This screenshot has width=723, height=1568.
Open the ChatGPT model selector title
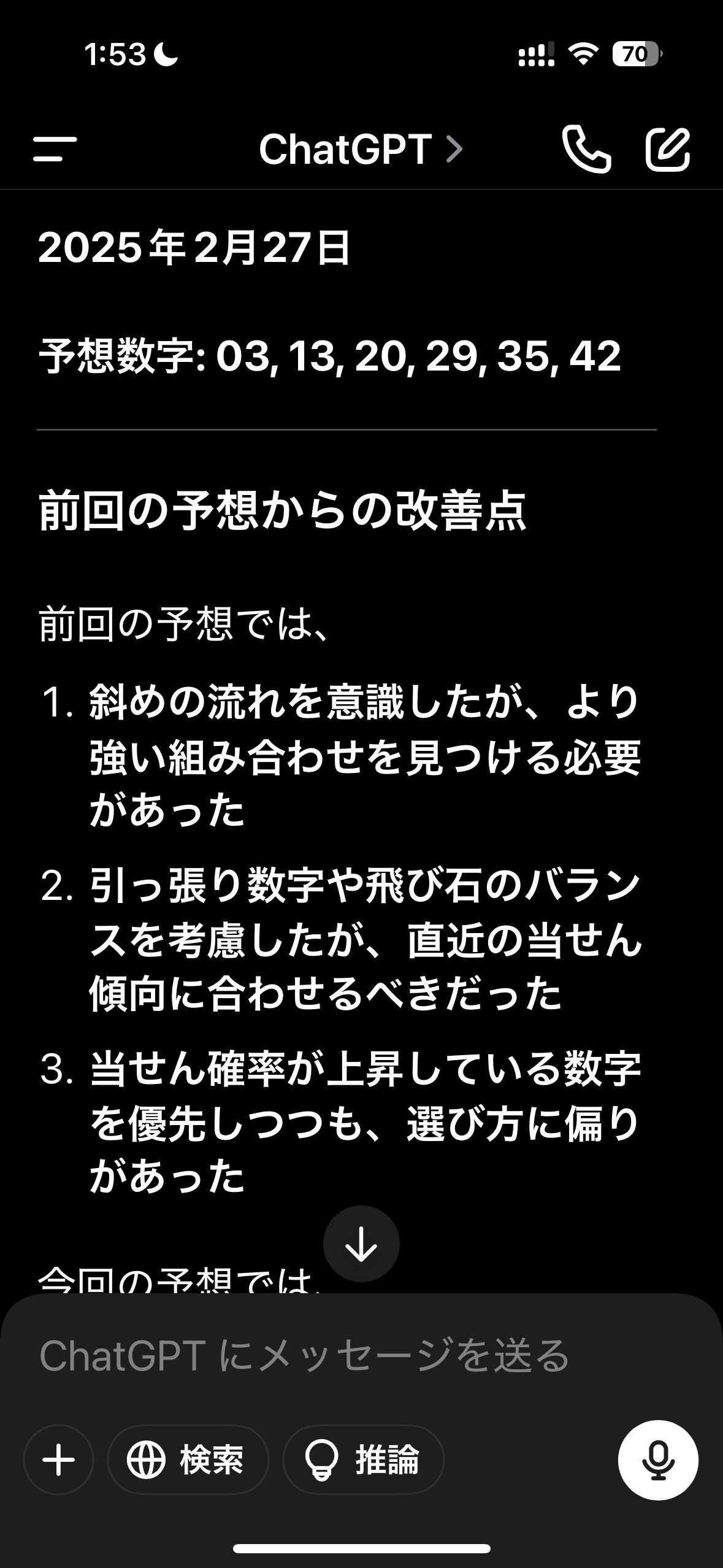(x=361, y=149)
